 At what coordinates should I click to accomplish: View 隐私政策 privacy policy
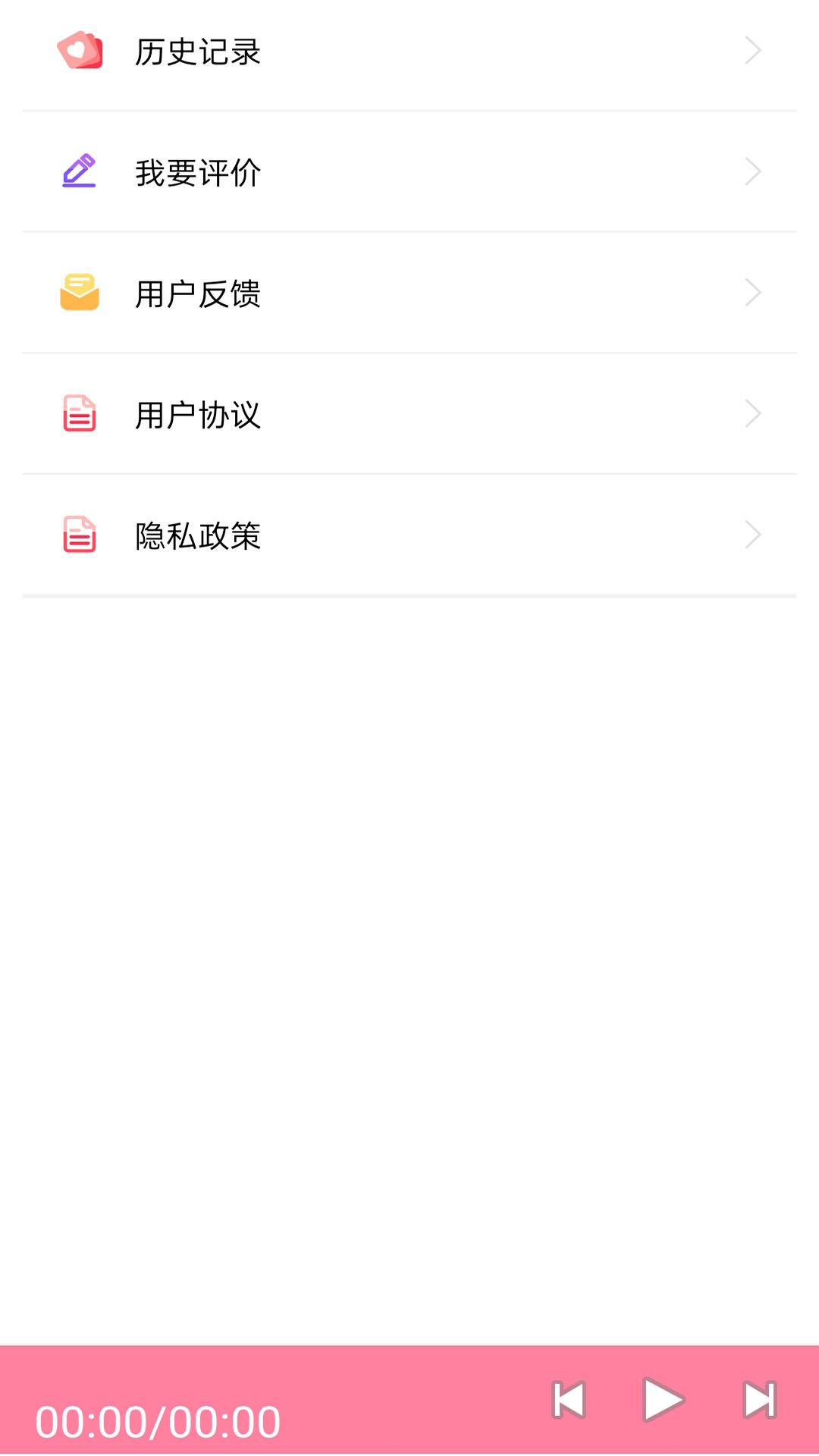pos(409,535)
